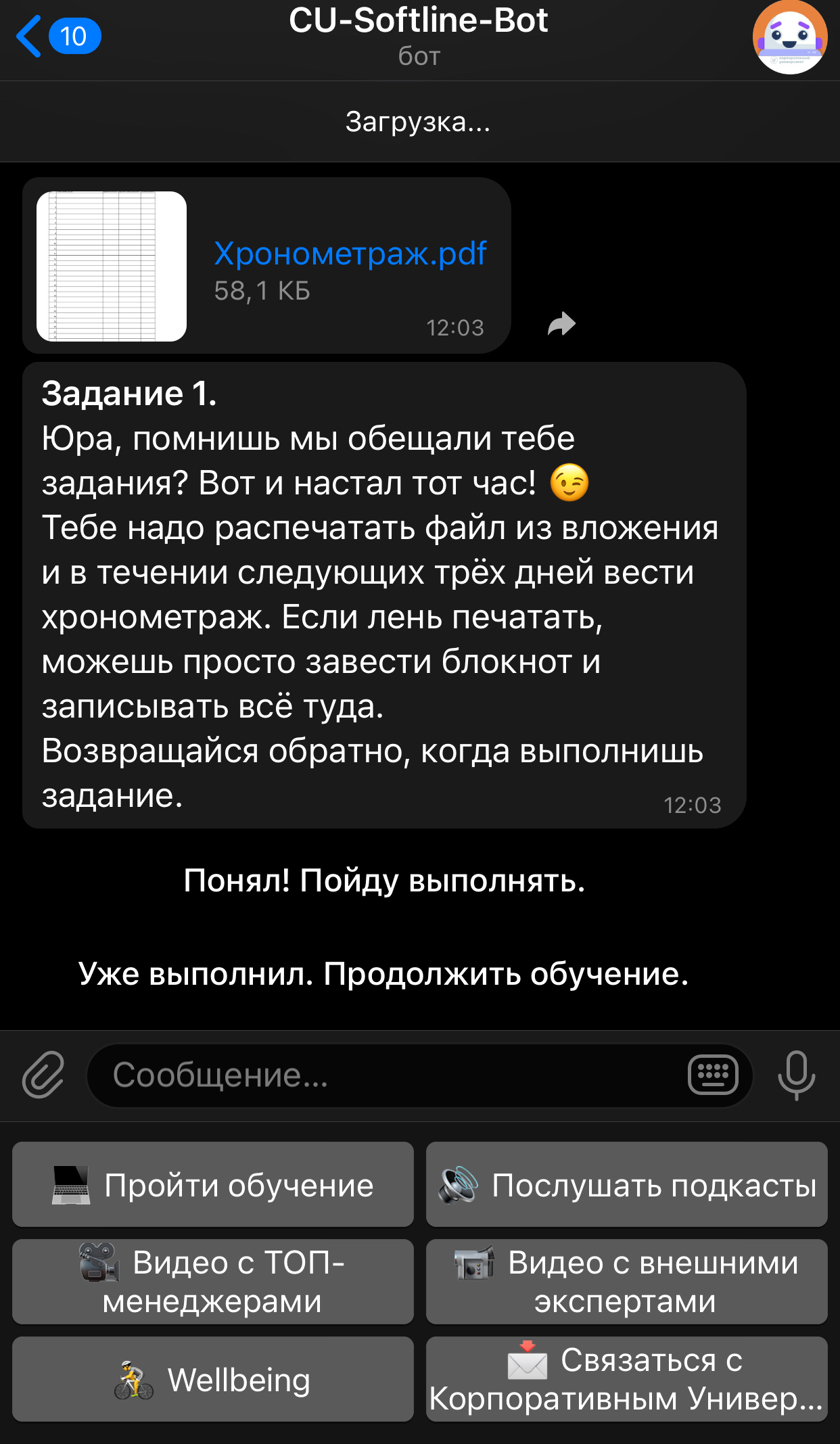Tap 'Связаться с Корпоративным Универ...' option

tap(626, 1380)
